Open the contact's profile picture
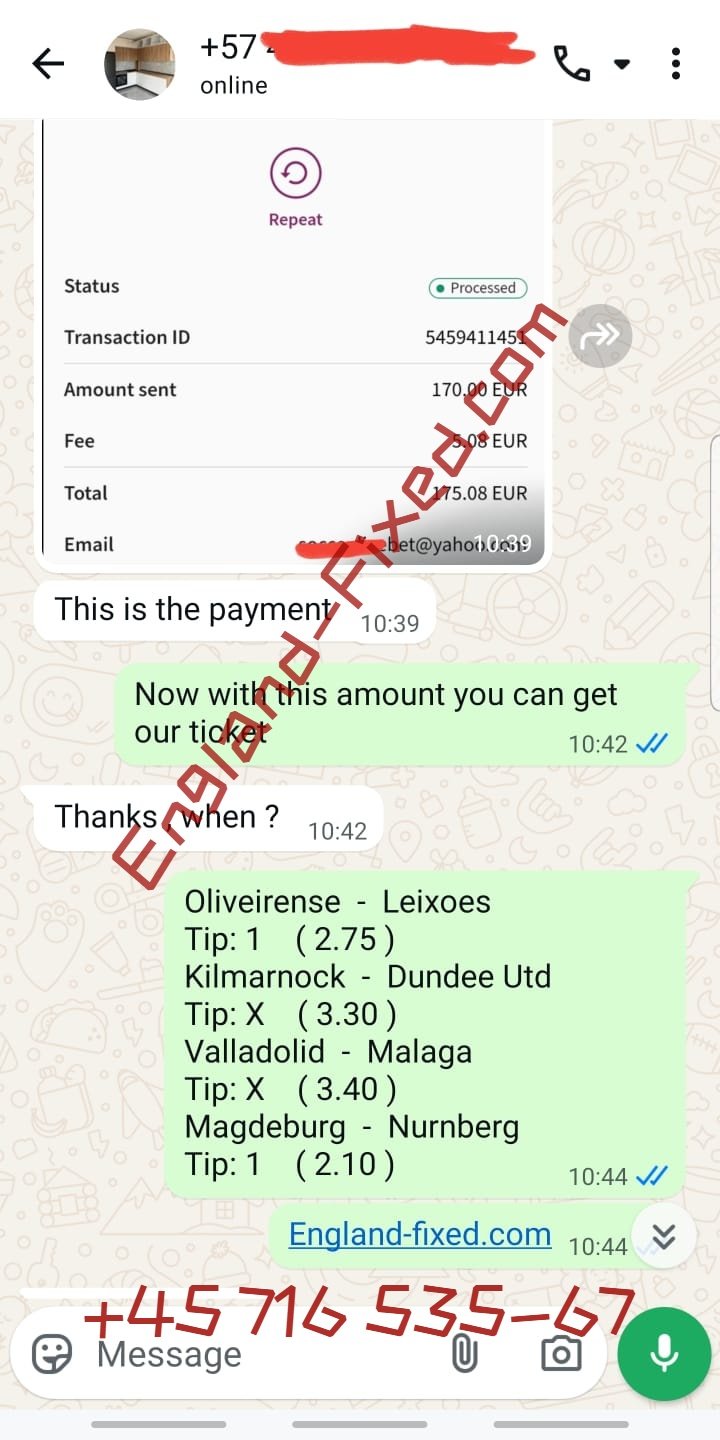720x1440 pixels. click(x=140, y=65)
